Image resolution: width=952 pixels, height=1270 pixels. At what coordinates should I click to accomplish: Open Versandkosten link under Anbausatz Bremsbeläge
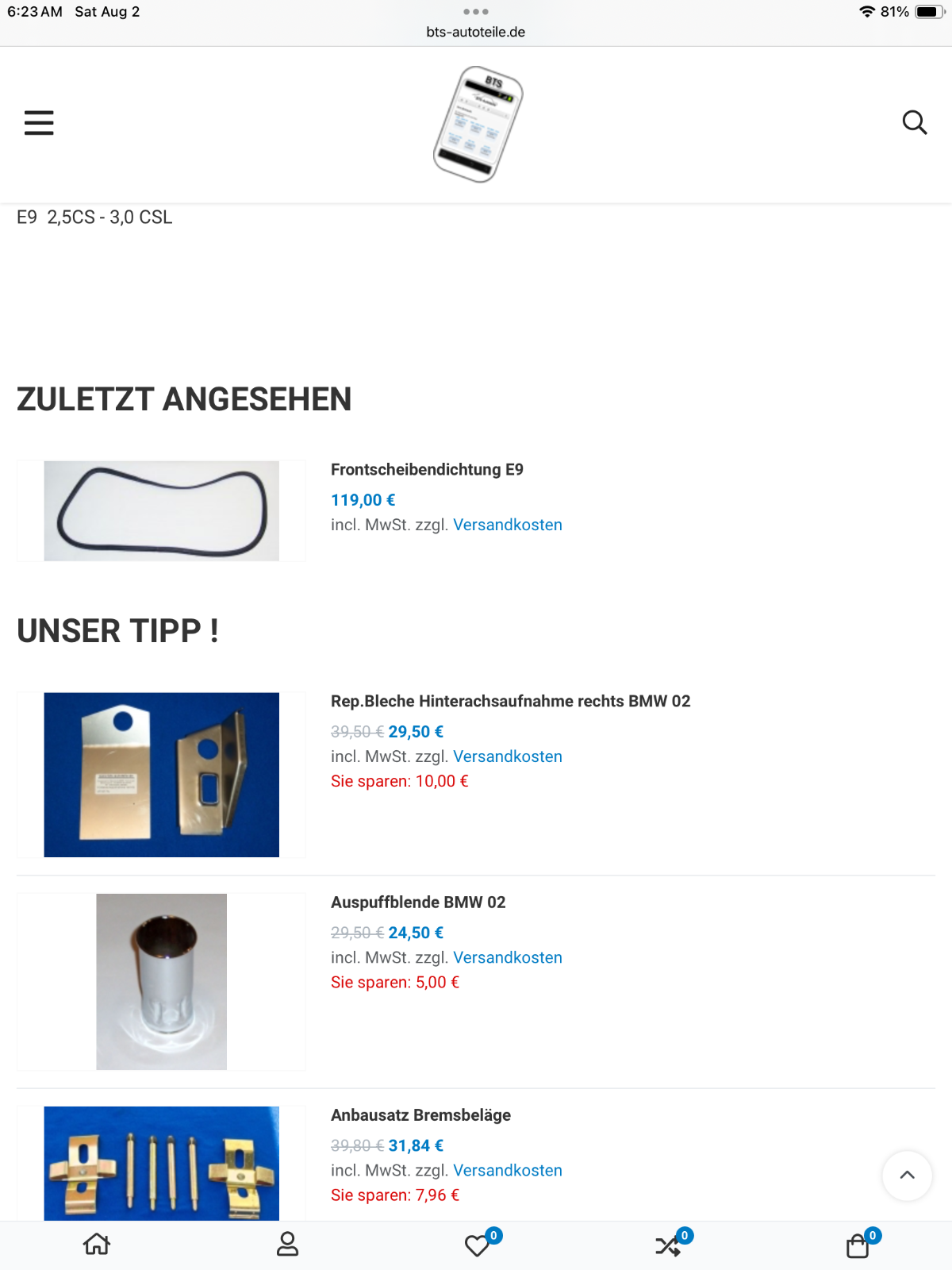pyautogui.click(x=507, y=1171)
